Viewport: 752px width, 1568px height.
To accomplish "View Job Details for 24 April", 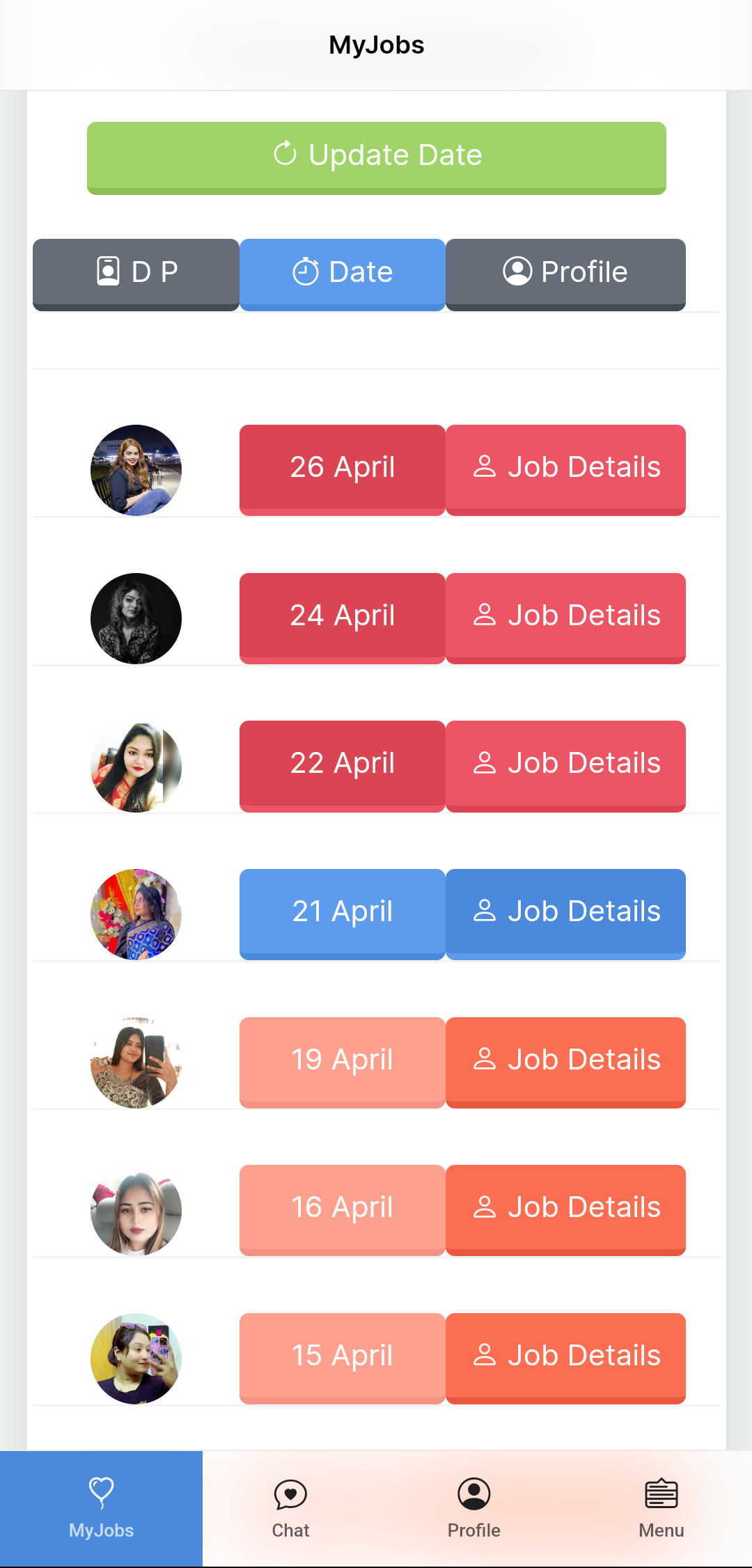I will tap(565, 617).
